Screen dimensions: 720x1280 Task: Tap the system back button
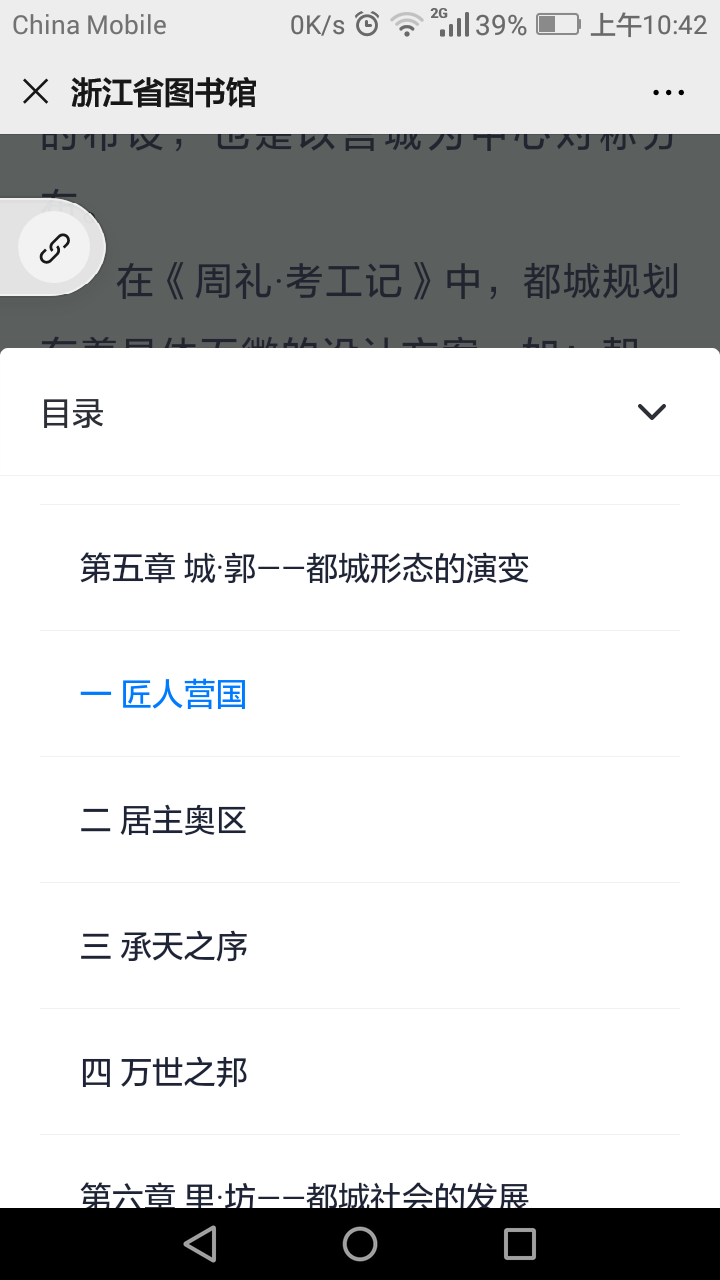point(201,1244)
